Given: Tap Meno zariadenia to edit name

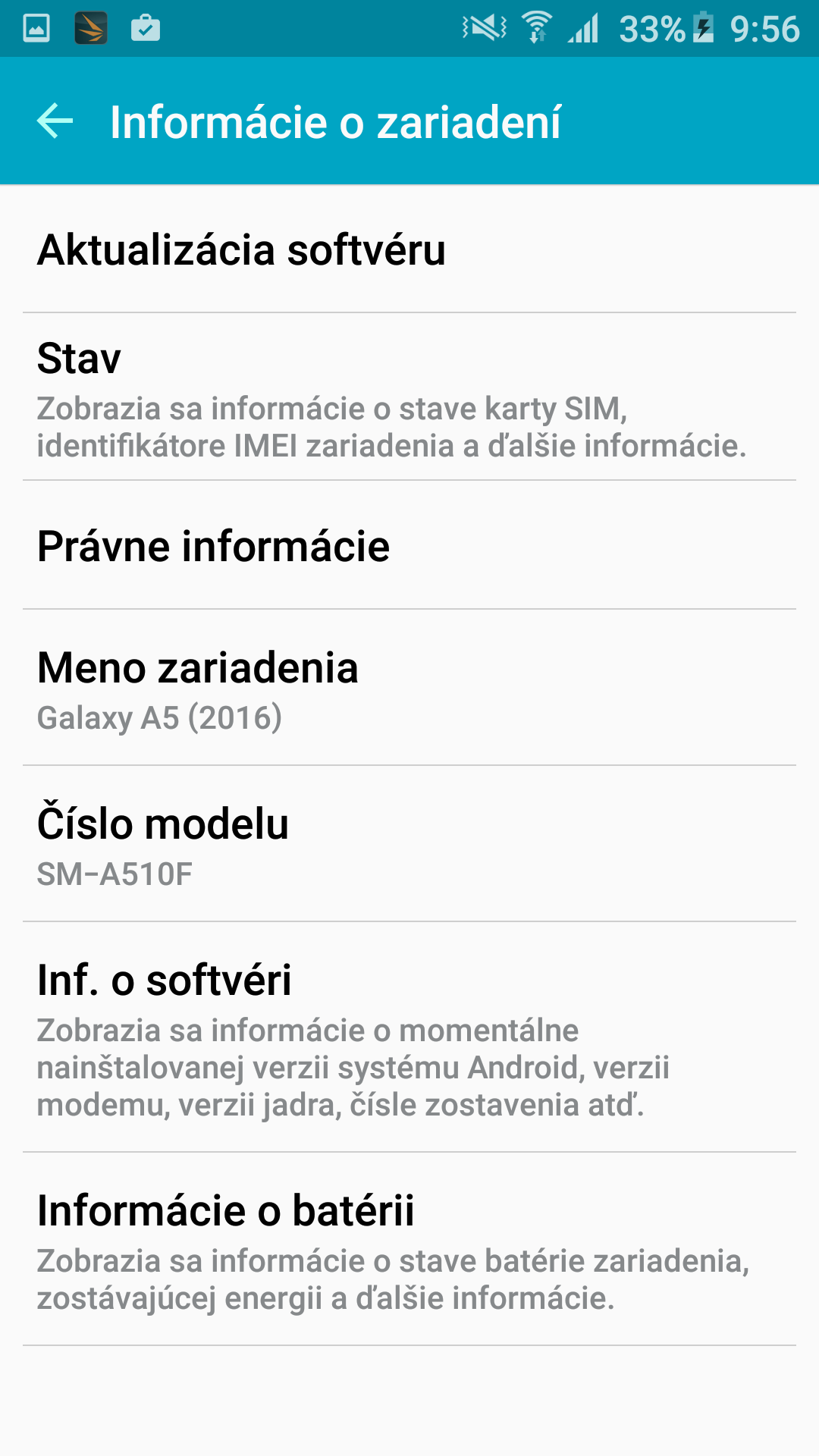Looking at the screenshot, I should point(409,688).
